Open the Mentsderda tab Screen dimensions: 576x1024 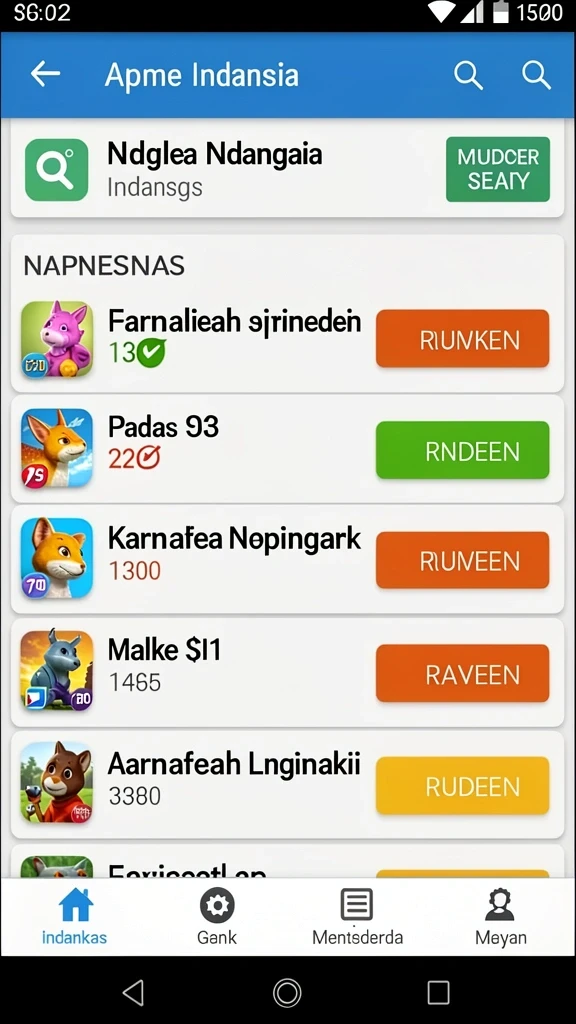(357, 917)
